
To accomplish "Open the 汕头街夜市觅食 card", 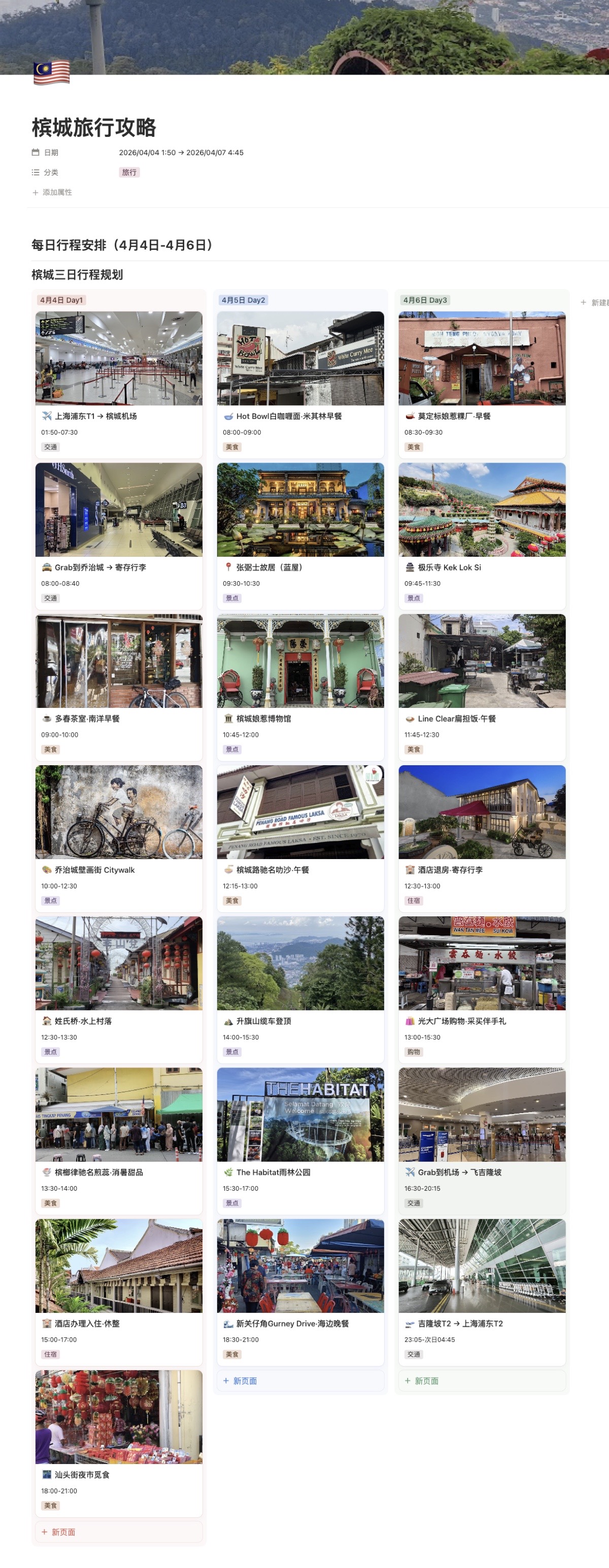I will pyautogui.click(x=82, y=1475).
